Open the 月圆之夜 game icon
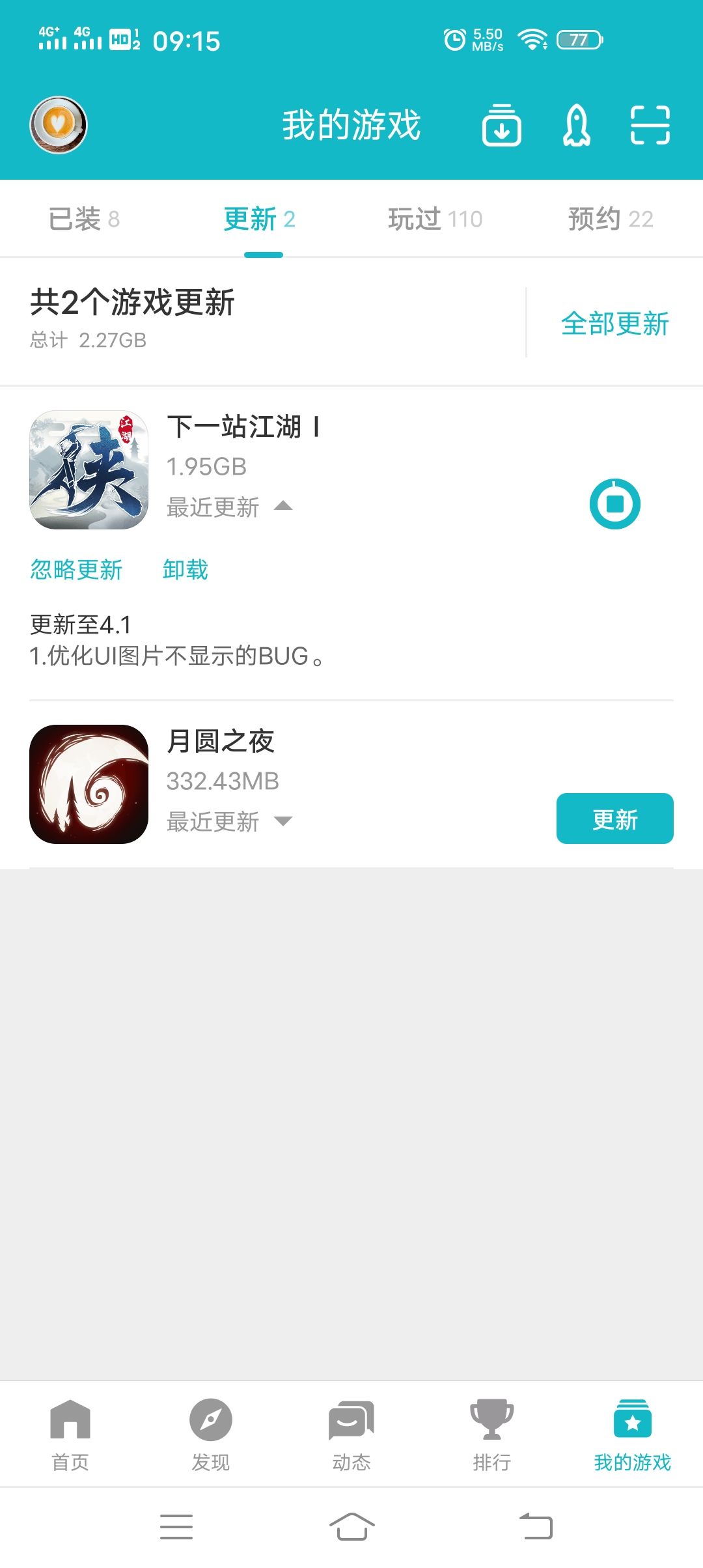 89,784
